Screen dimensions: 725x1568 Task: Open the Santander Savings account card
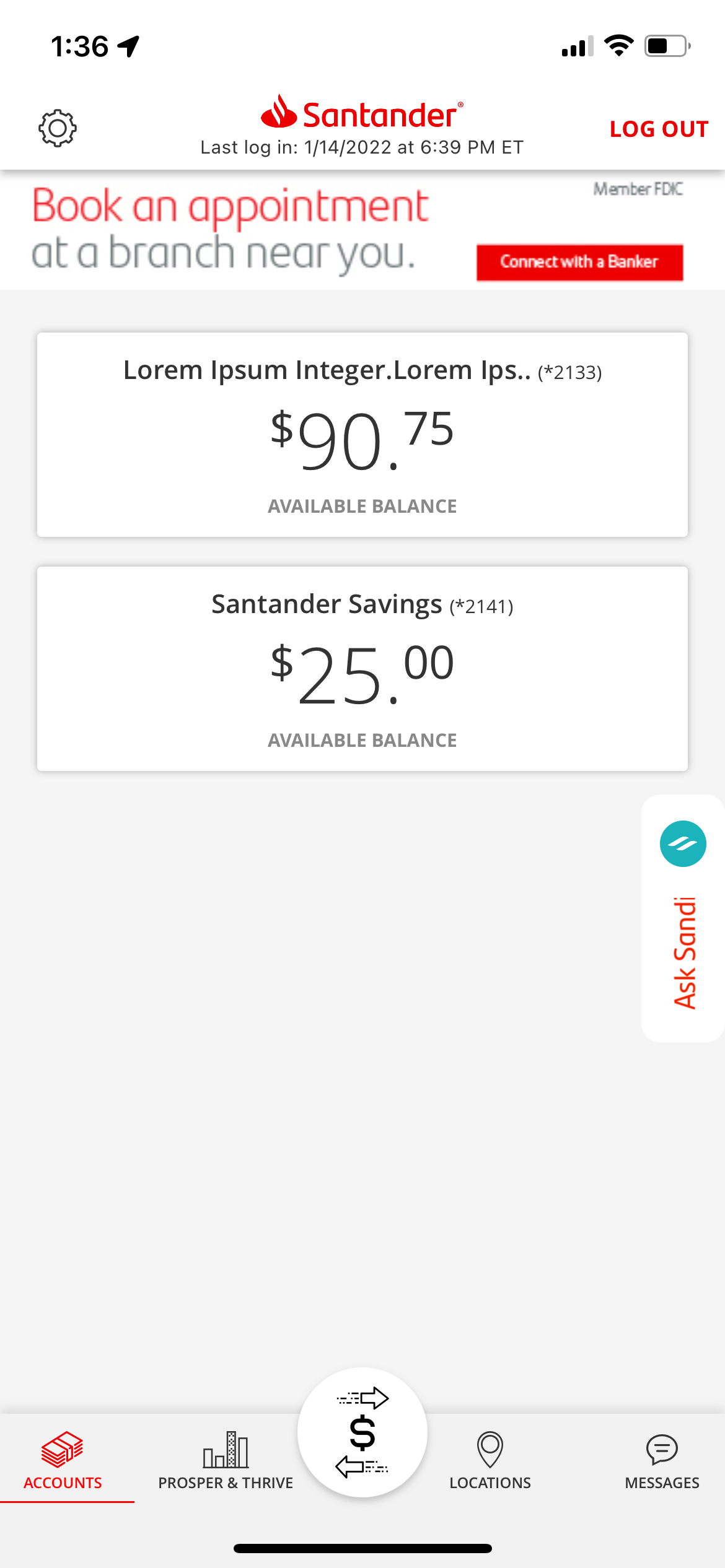tap(362, 669)
